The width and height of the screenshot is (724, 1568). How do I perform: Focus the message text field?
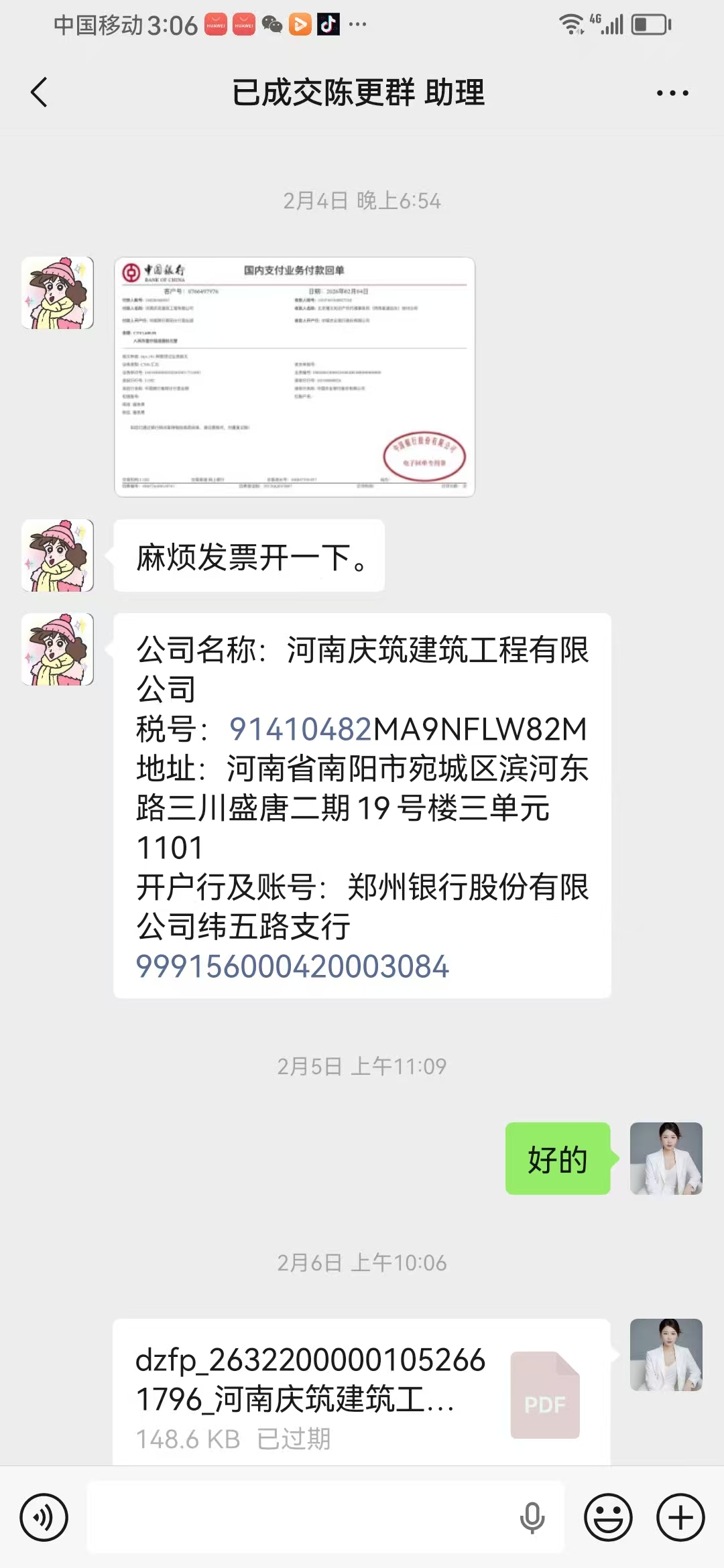coord(302,1518)
